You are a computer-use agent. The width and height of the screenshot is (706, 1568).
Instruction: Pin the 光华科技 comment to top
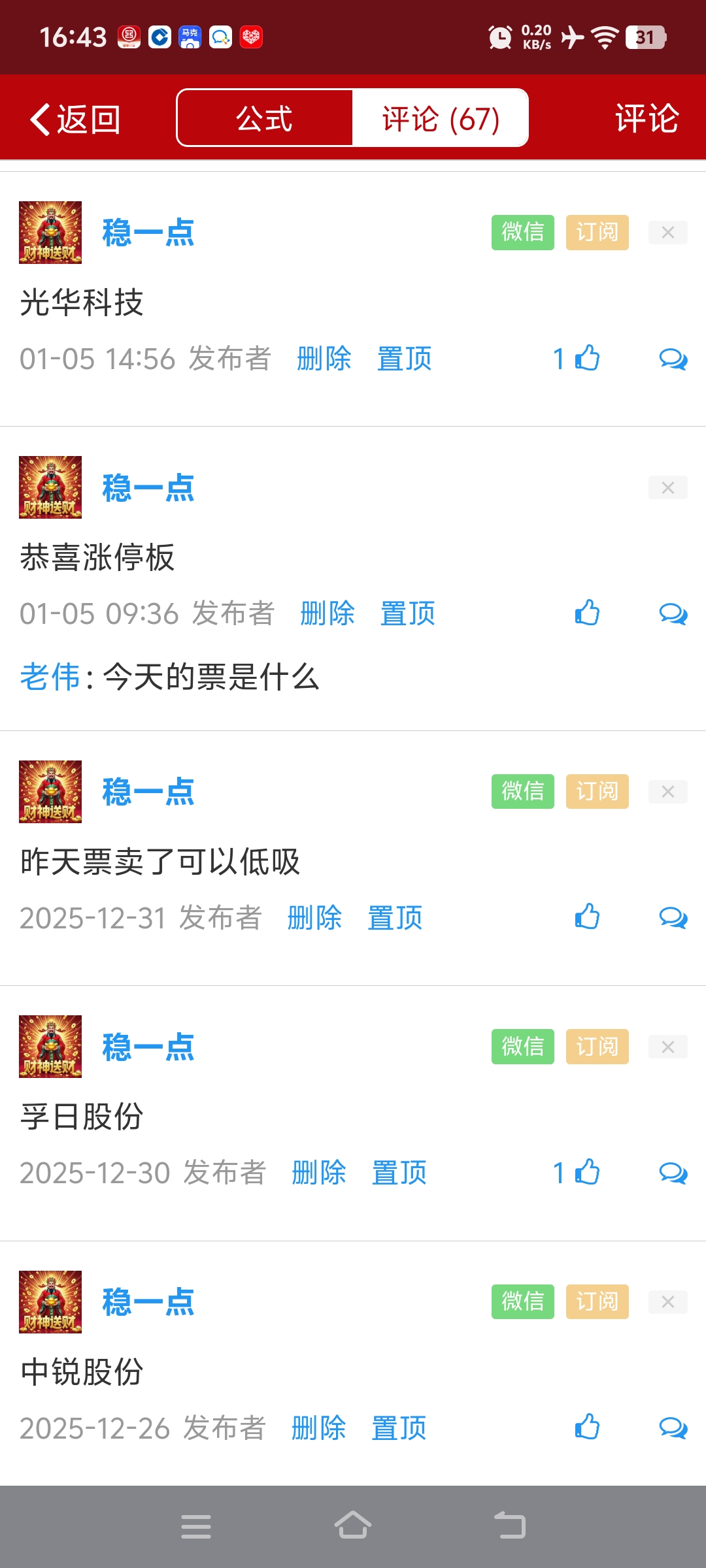[404, 359]
